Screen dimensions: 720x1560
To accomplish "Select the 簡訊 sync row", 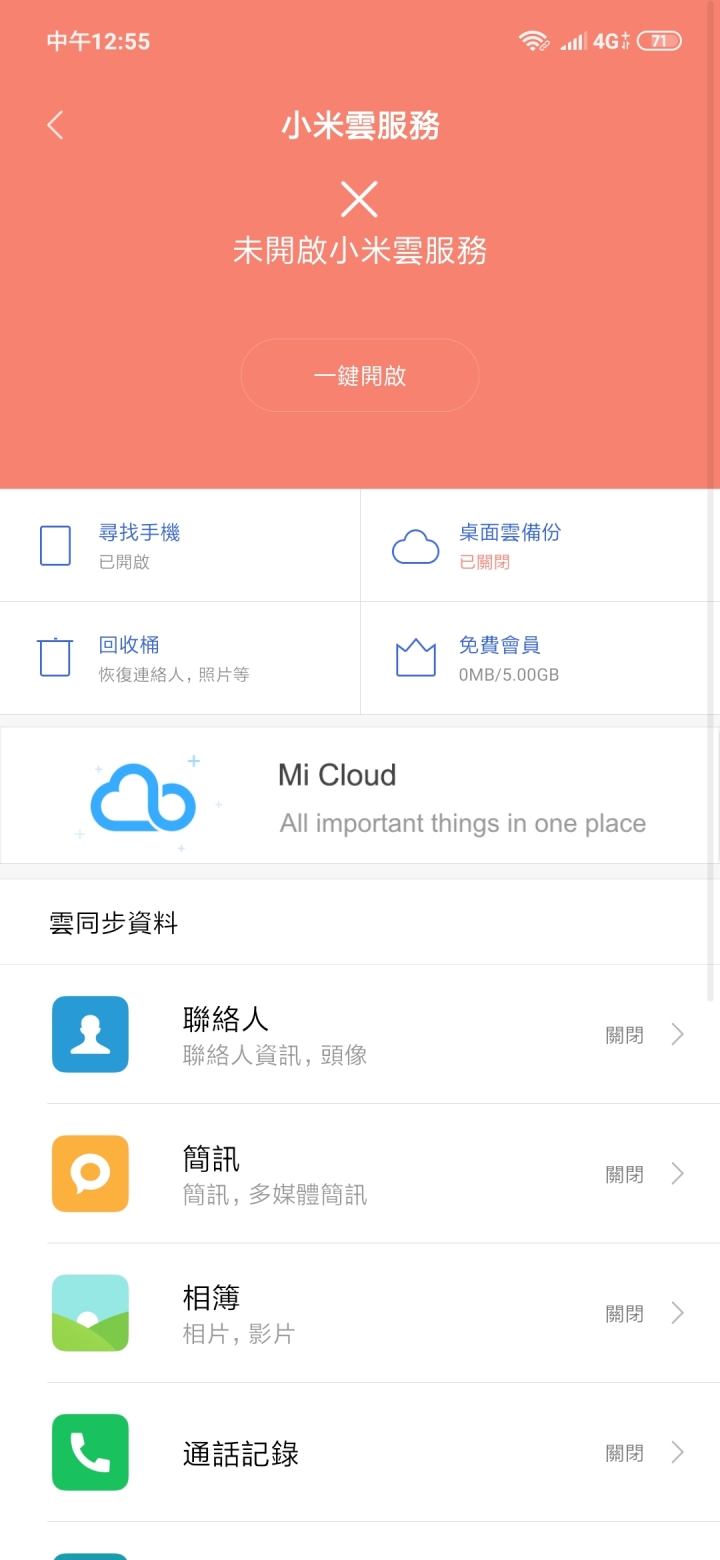I will 360,1174.
